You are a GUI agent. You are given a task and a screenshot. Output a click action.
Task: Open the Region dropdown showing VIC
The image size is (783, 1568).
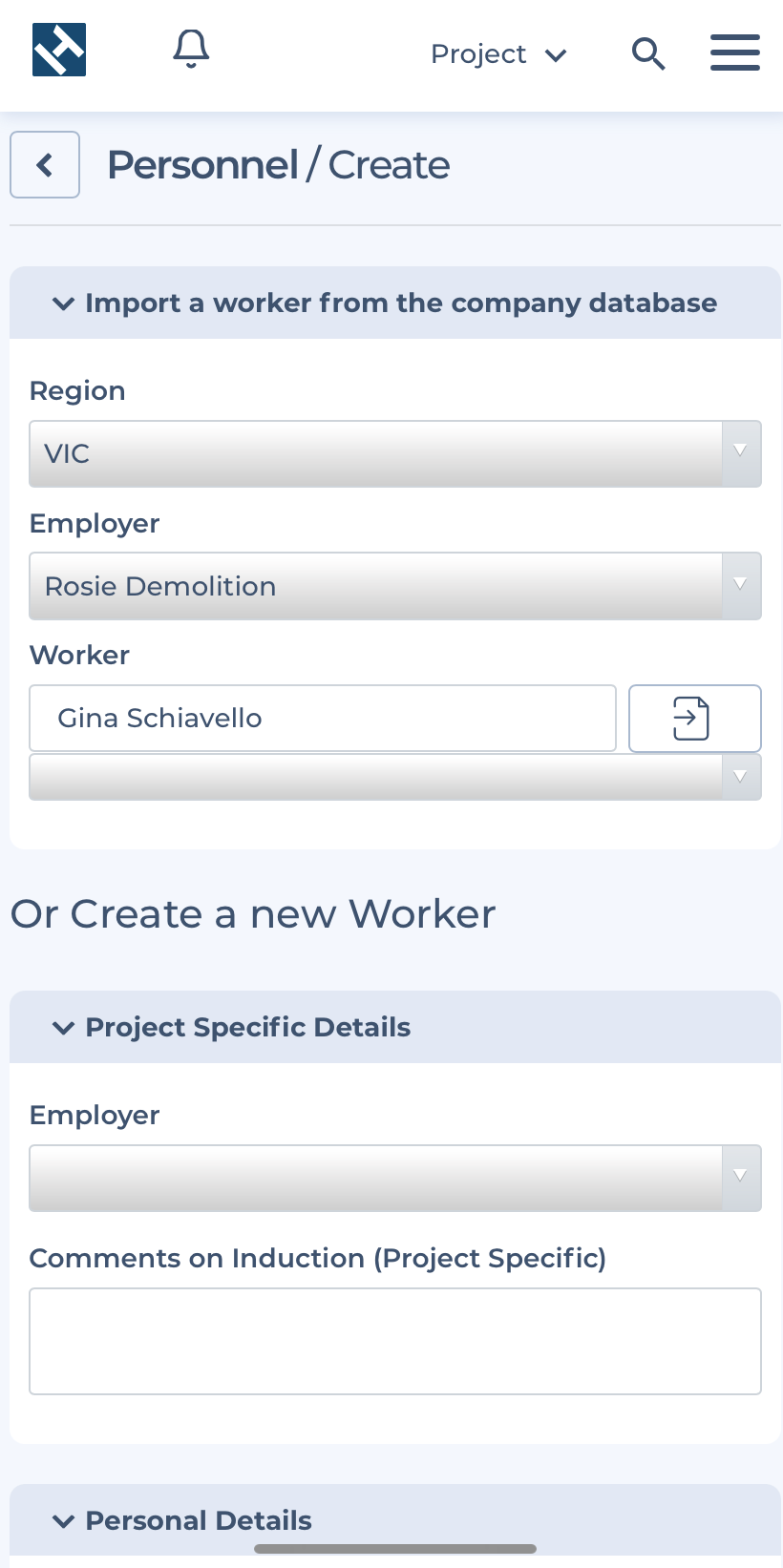[394, 454]
